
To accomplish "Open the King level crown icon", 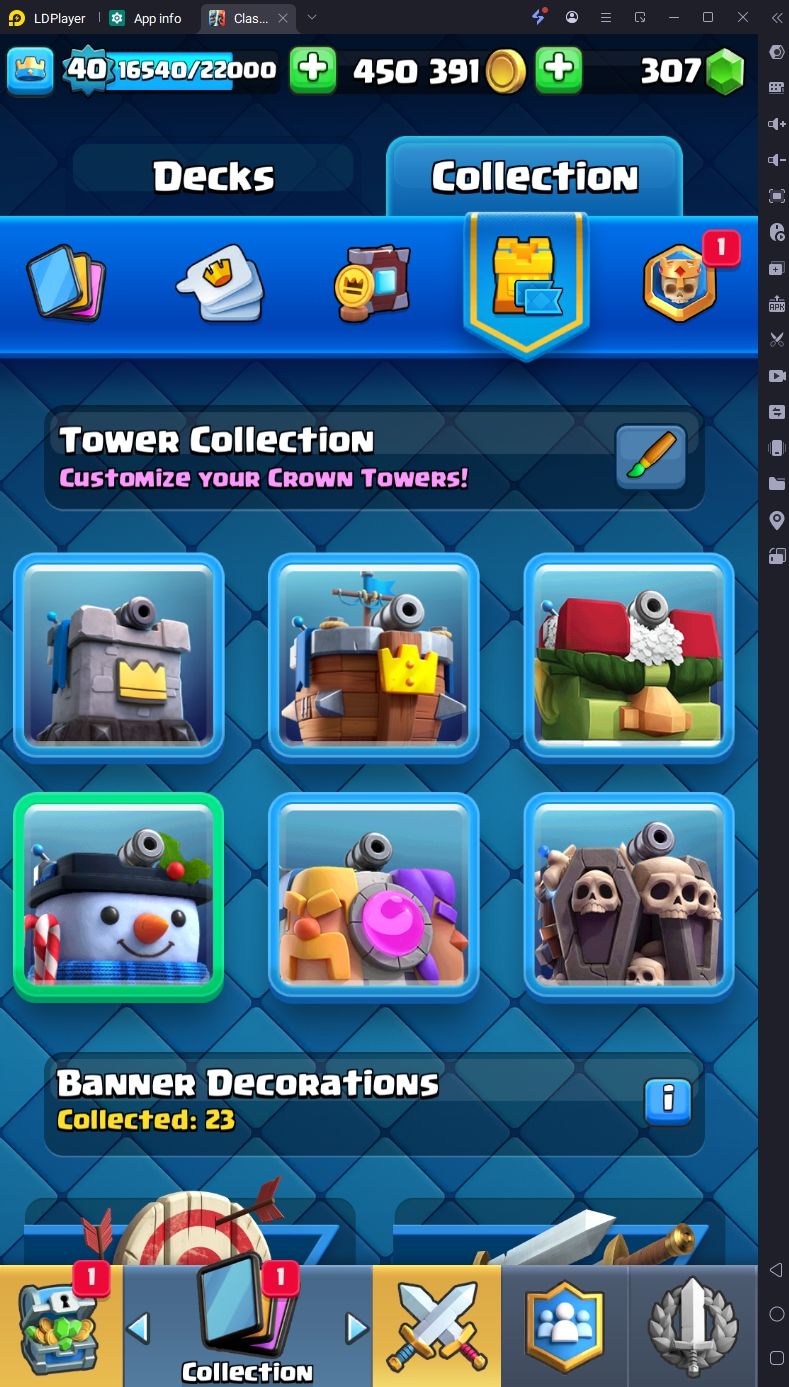I will [x=30, y=70].
